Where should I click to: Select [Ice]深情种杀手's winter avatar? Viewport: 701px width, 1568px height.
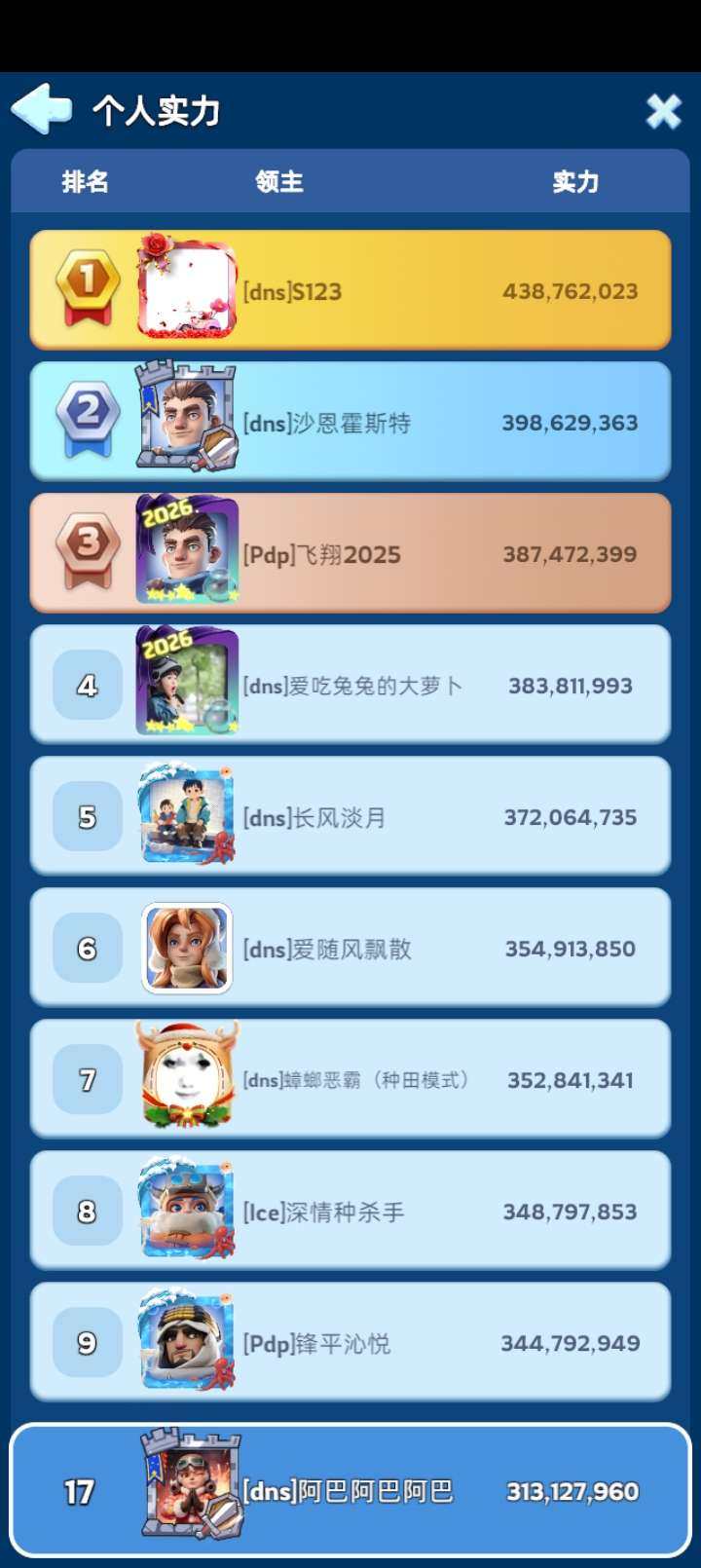[185, 1211]
